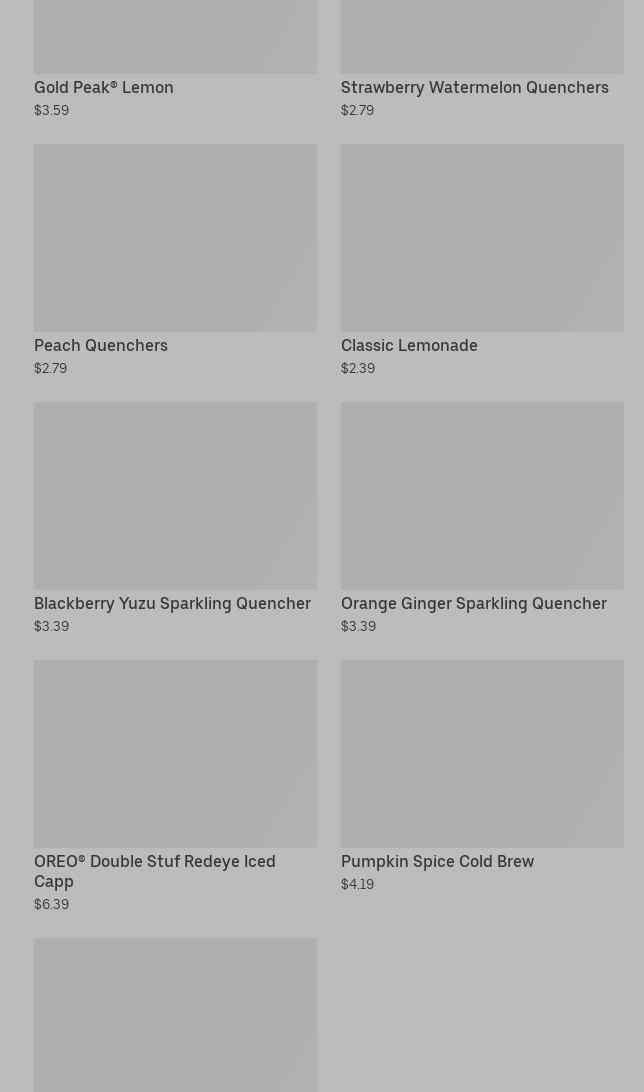644x1092 pixels.
Task: View Blackberry Yuzu Sparkling Quencher
Action: click(175, 519)
